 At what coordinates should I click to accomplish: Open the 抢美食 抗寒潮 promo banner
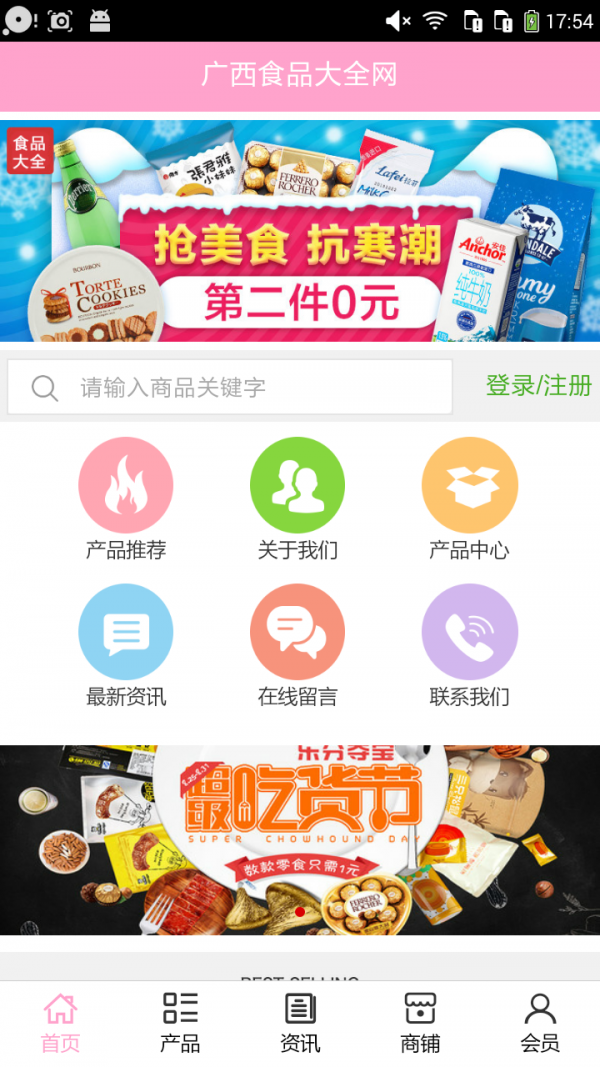[300, 231]
